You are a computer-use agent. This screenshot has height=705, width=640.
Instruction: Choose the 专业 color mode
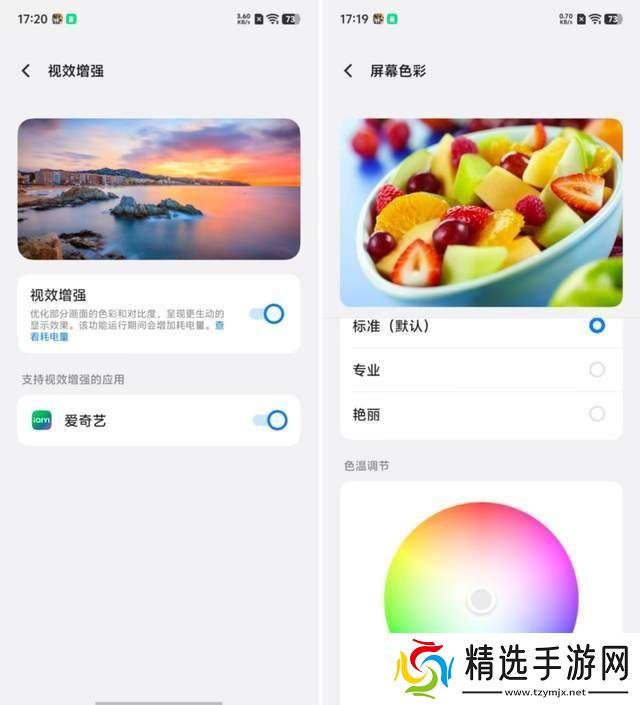(x=597, y=370)
